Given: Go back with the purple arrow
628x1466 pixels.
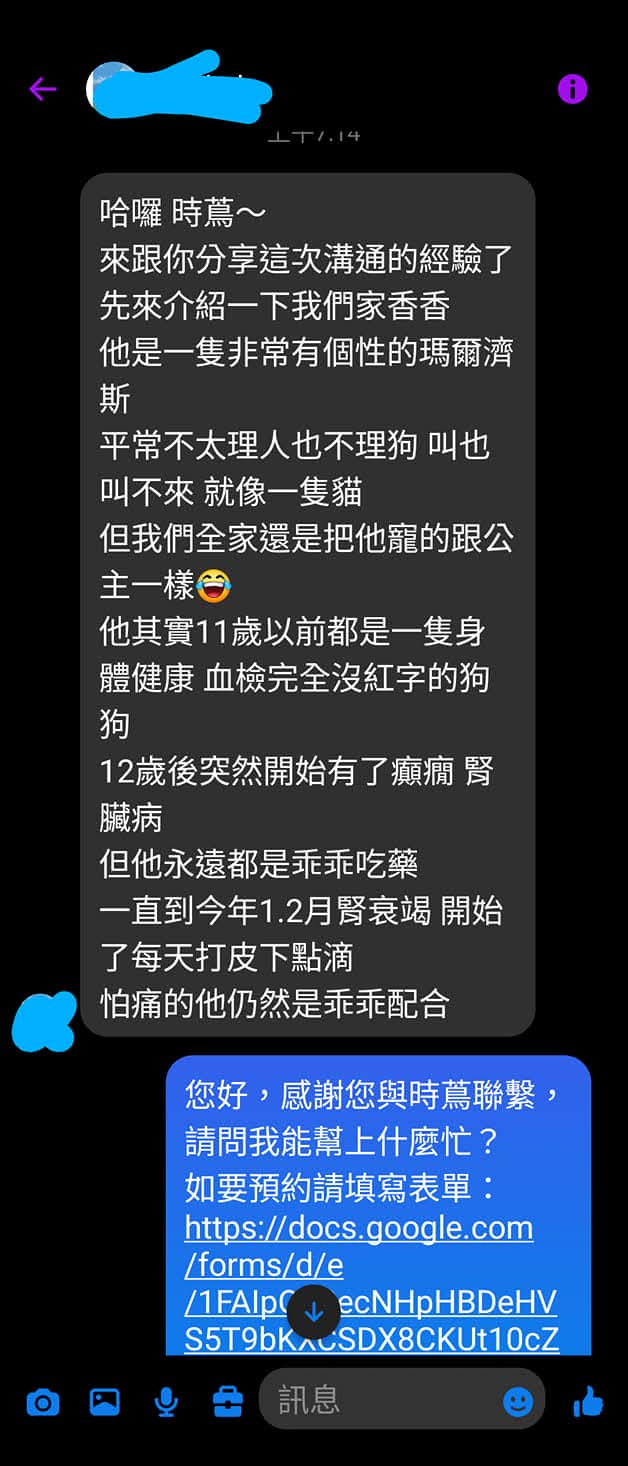Looking at the screenshot, I should (x=42, y=89).
